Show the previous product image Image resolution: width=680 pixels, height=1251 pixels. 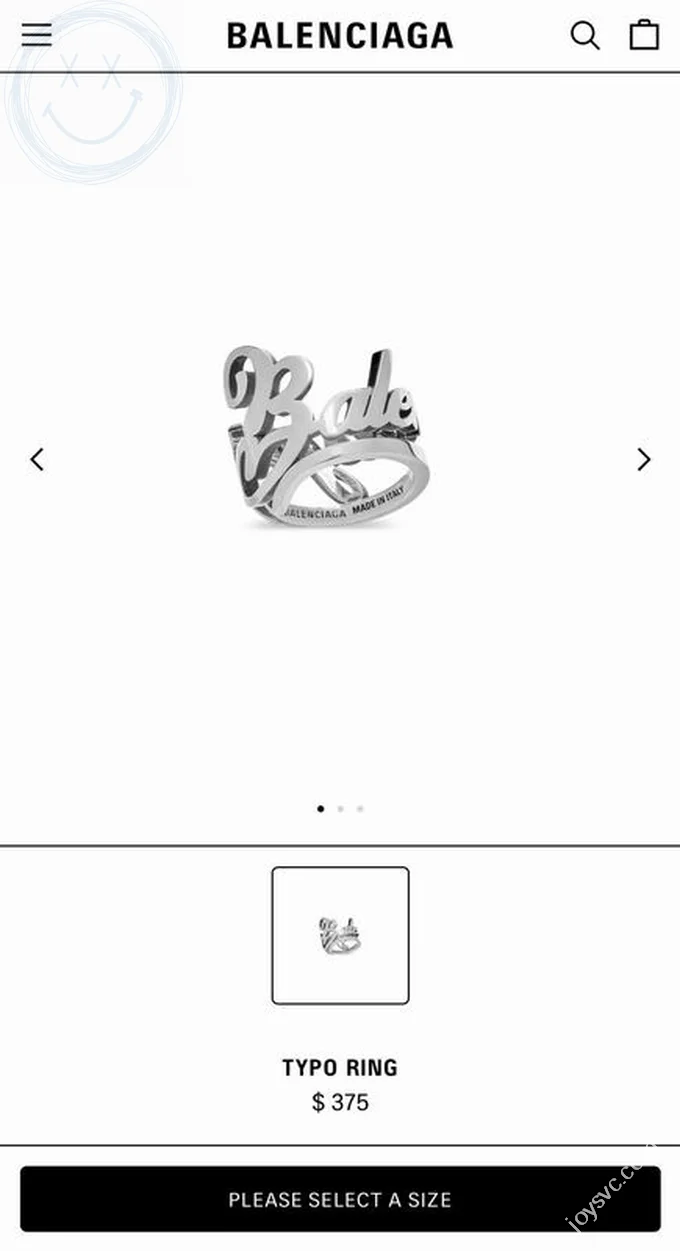(37, 459)
